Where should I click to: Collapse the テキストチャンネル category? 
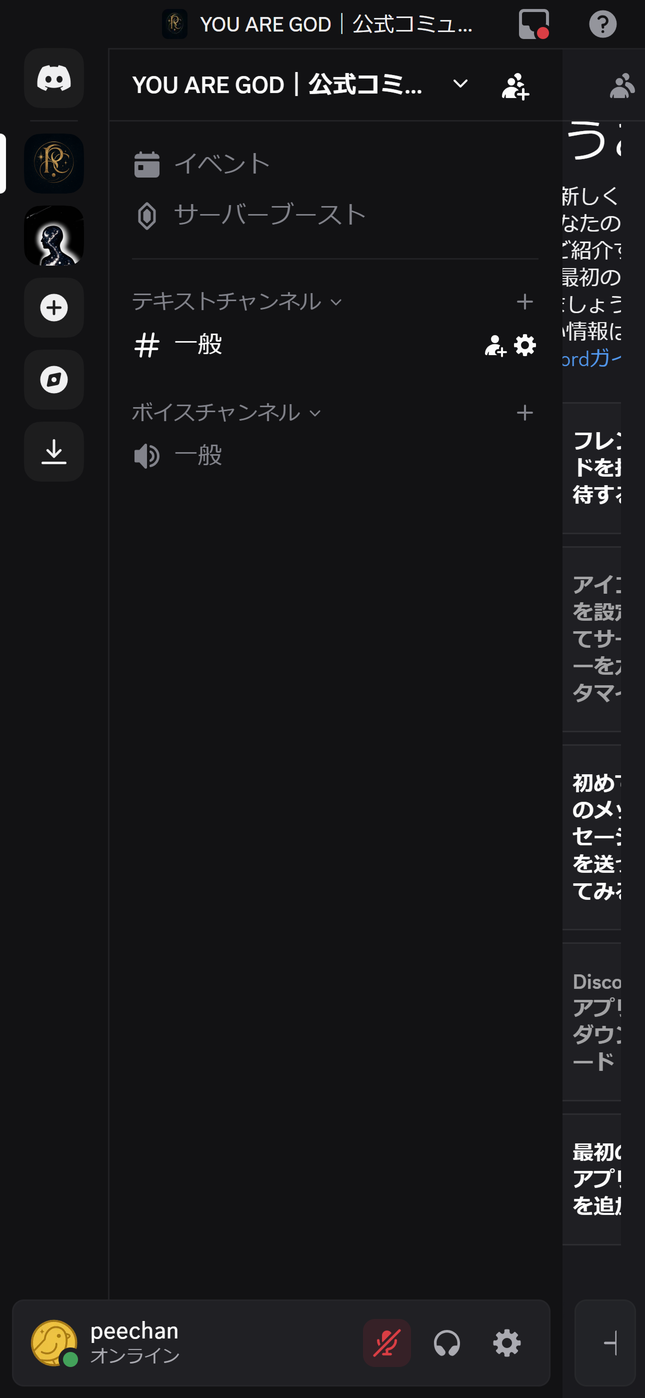(x=236, y=301)
